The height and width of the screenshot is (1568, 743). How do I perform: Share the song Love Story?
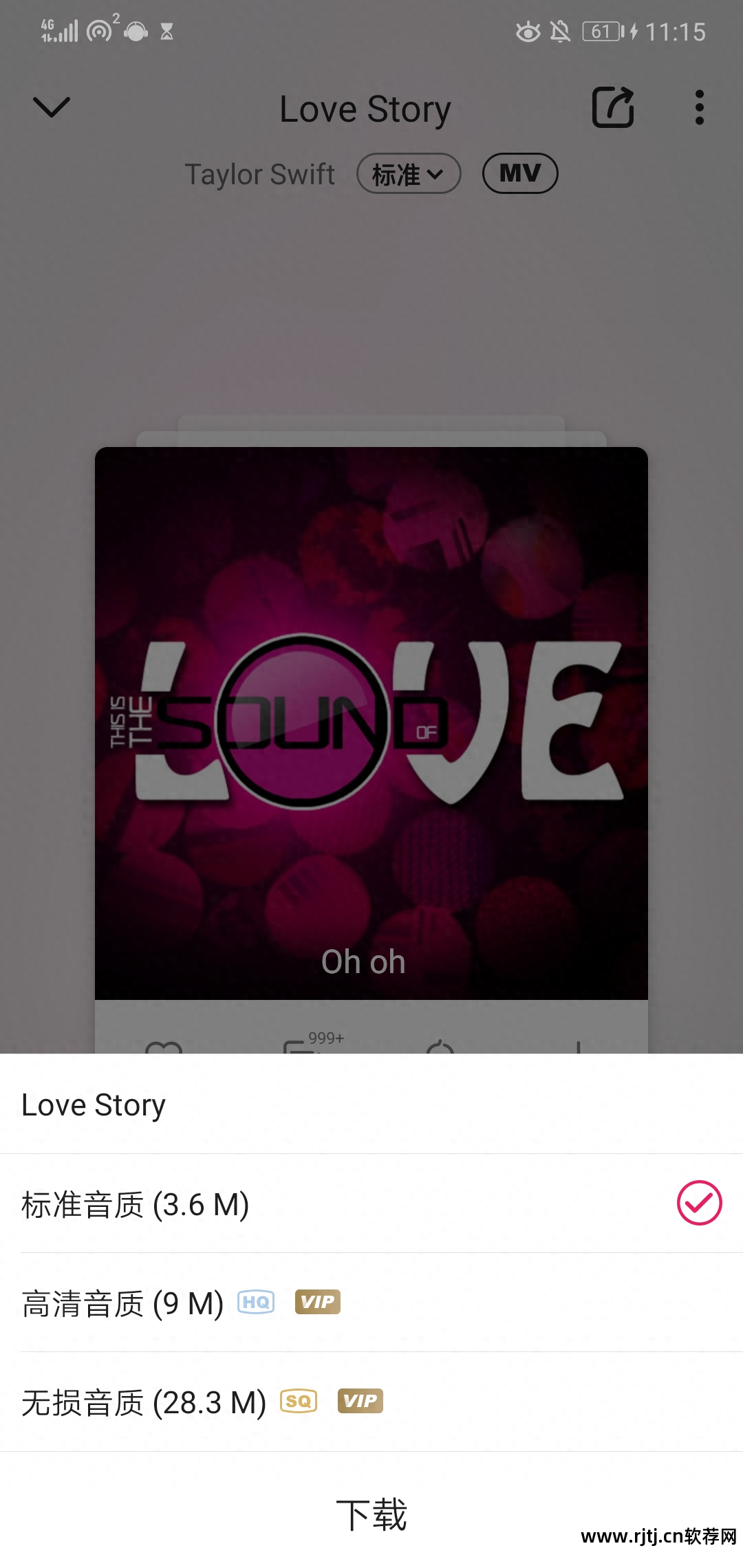pos(612,107)
